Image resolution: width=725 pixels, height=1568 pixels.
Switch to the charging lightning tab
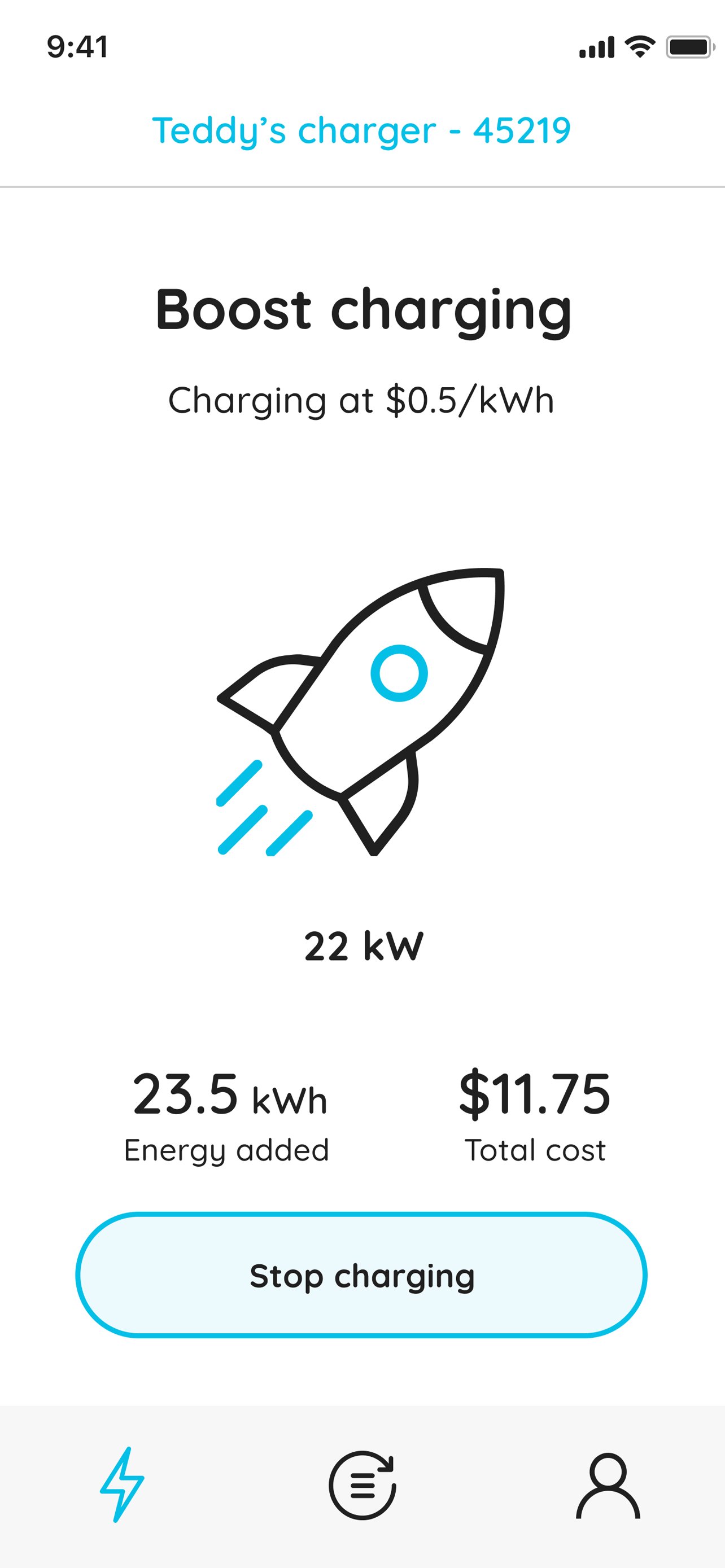tap(122, 1484)
